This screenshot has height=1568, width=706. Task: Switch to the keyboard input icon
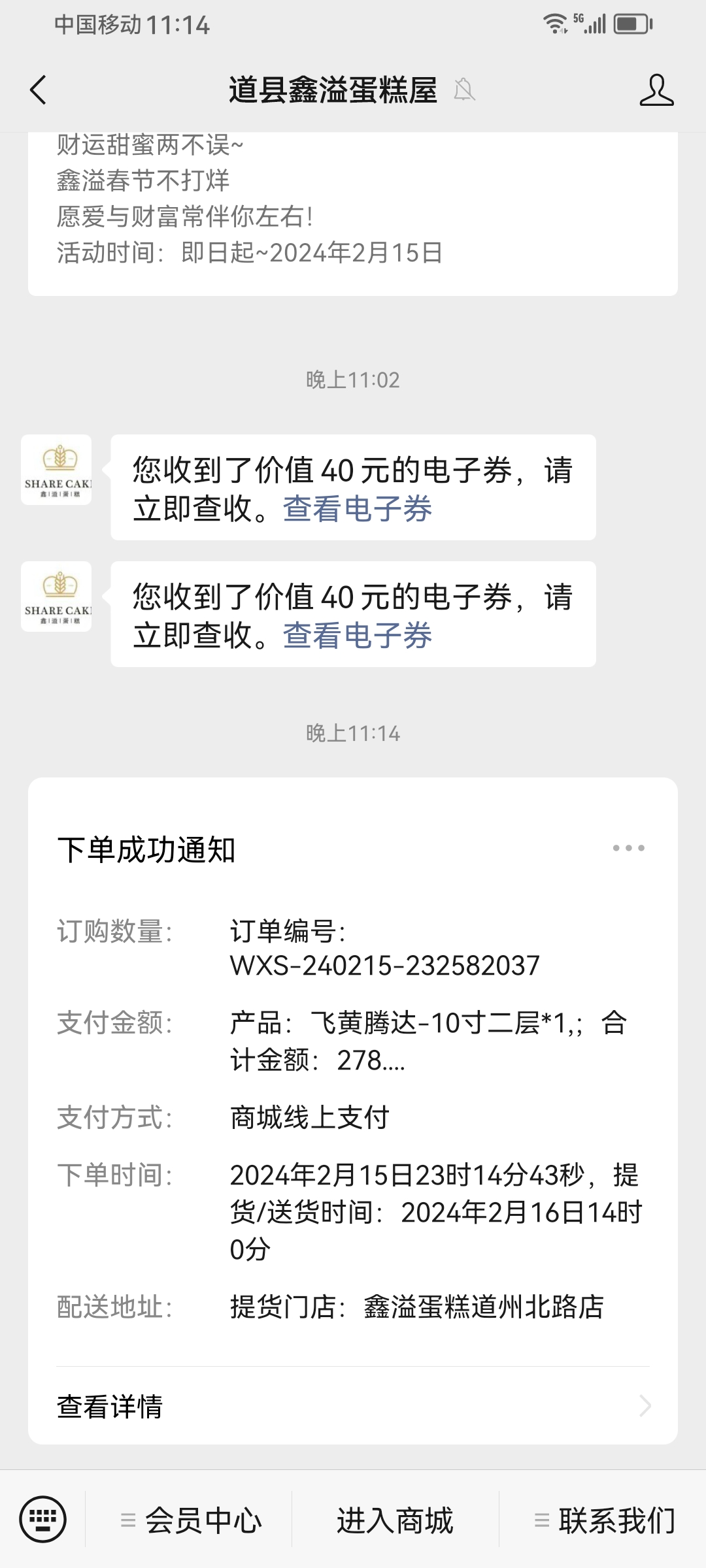tap(43, 1519)
